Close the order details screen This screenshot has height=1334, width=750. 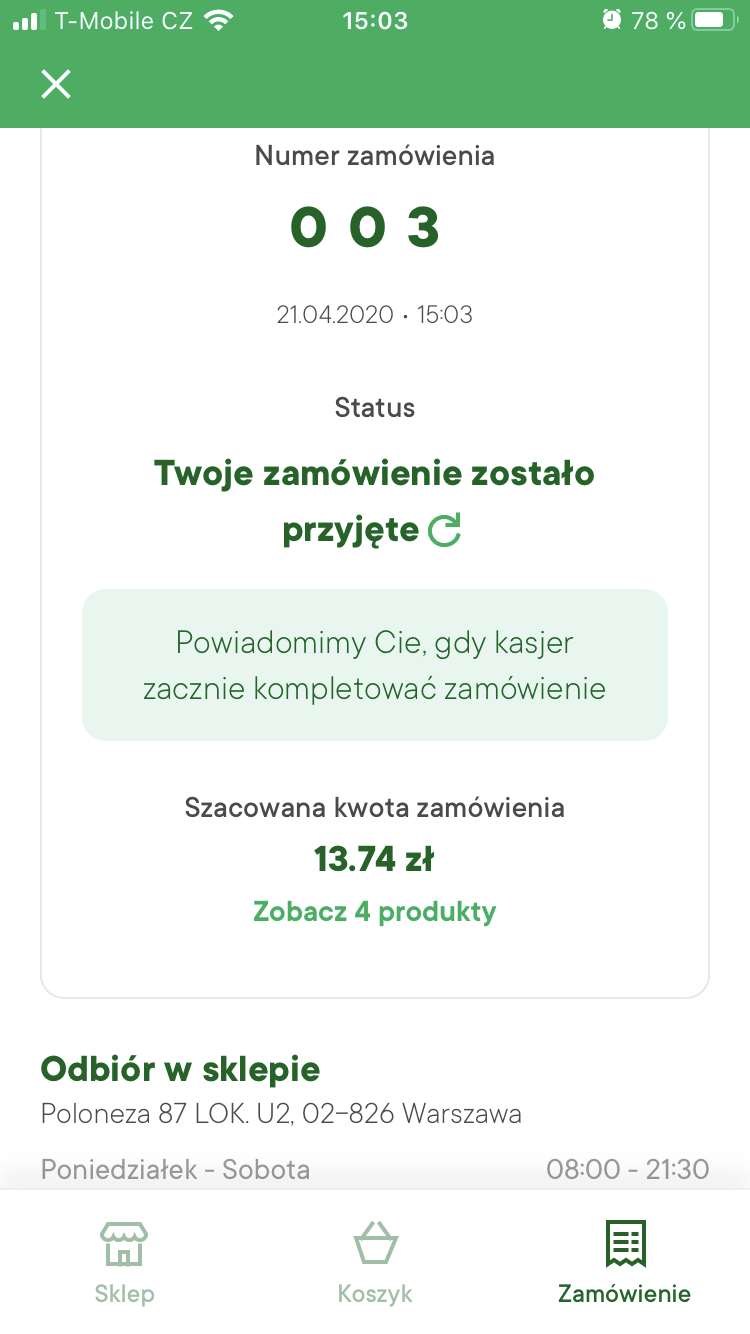click(x=56, y=84)
